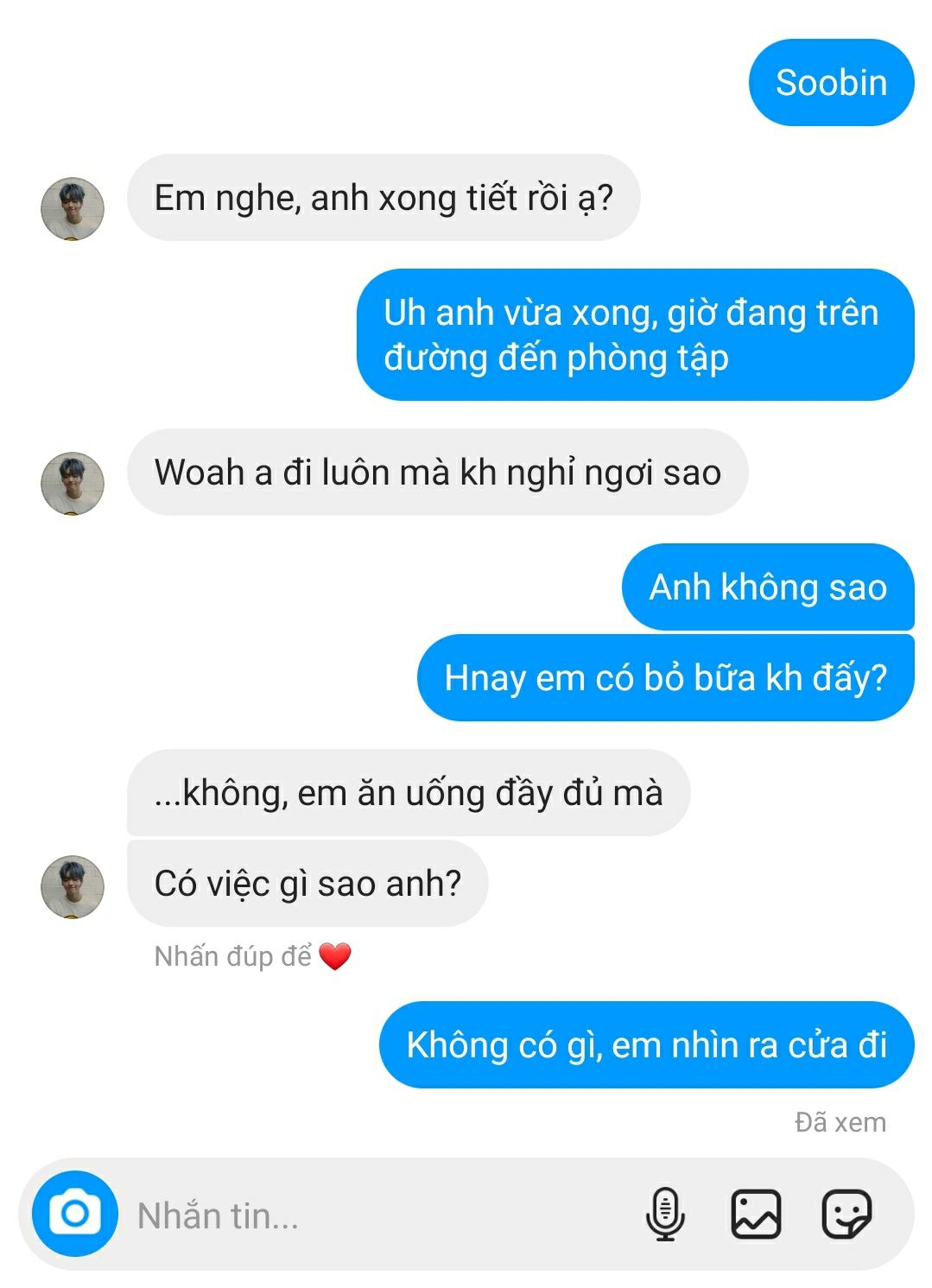Open sender's avatar beside 'Có việc gì sao anh?'

point(73,886)
